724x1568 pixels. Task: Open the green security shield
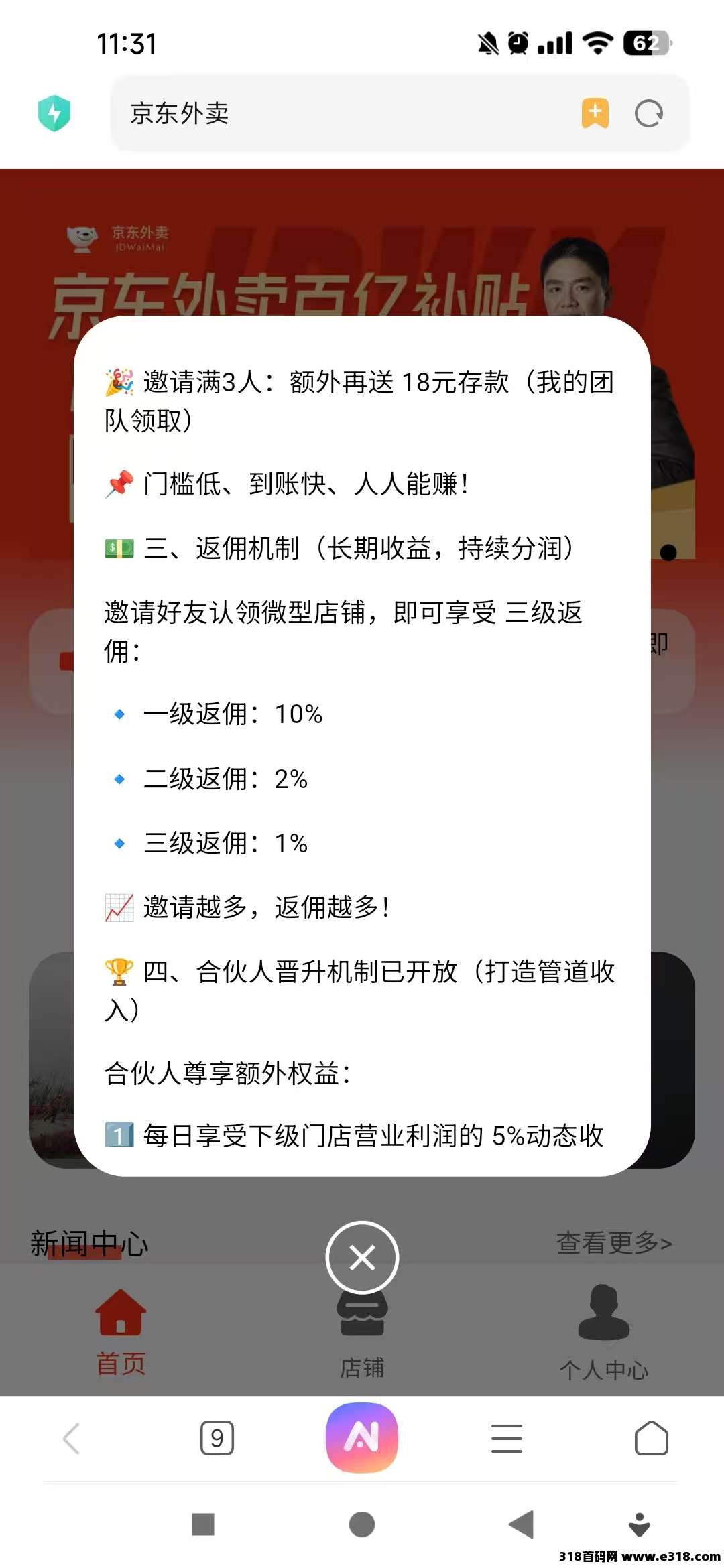(x=54, y=113)
